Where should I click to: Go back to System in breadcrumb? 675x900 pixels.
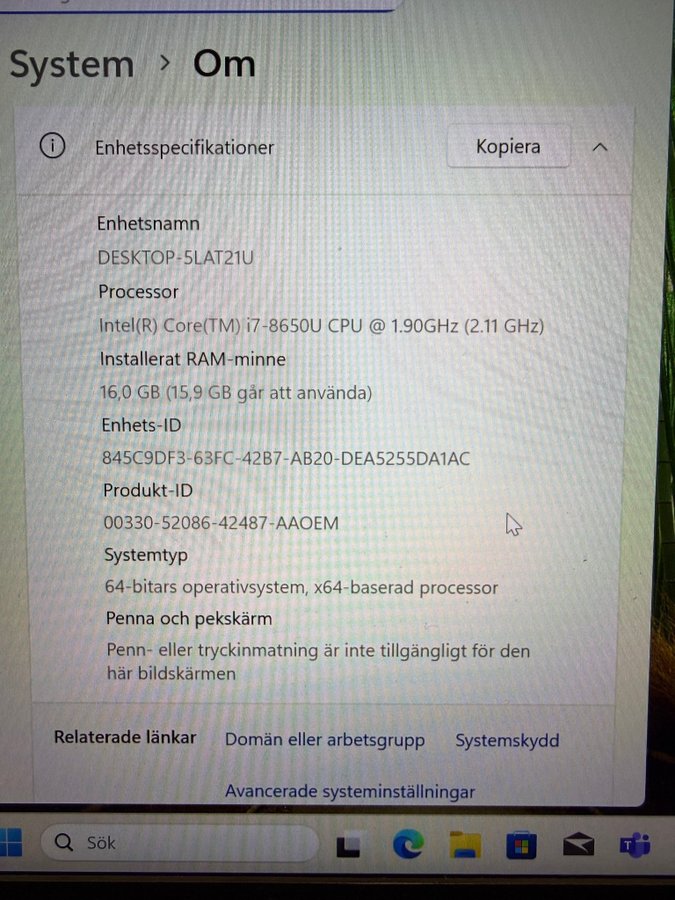pyautogui.click(x=71, y=66)
